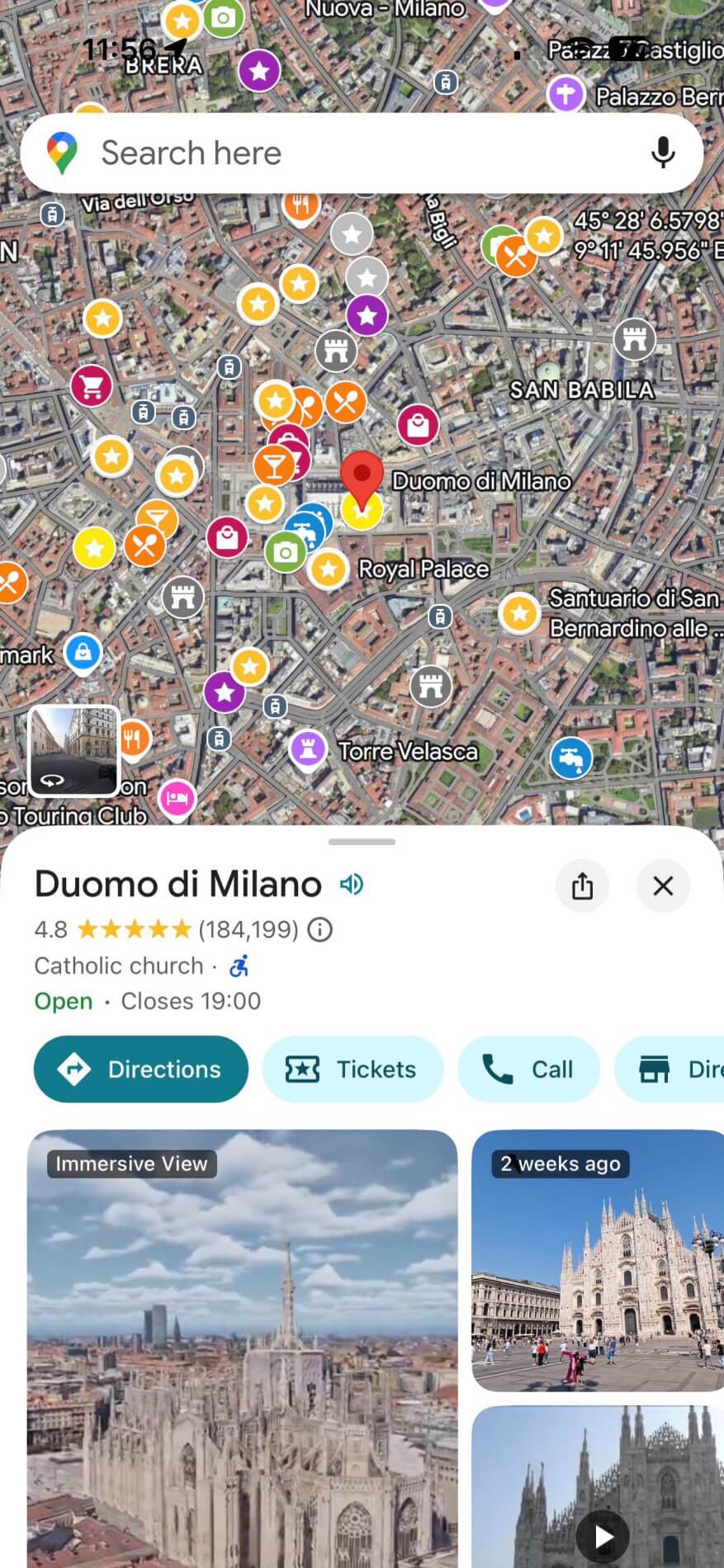This screenshot has width=724, height=1568.
Task: Open the Tickets chip
Action: (x=353, y=1070)
